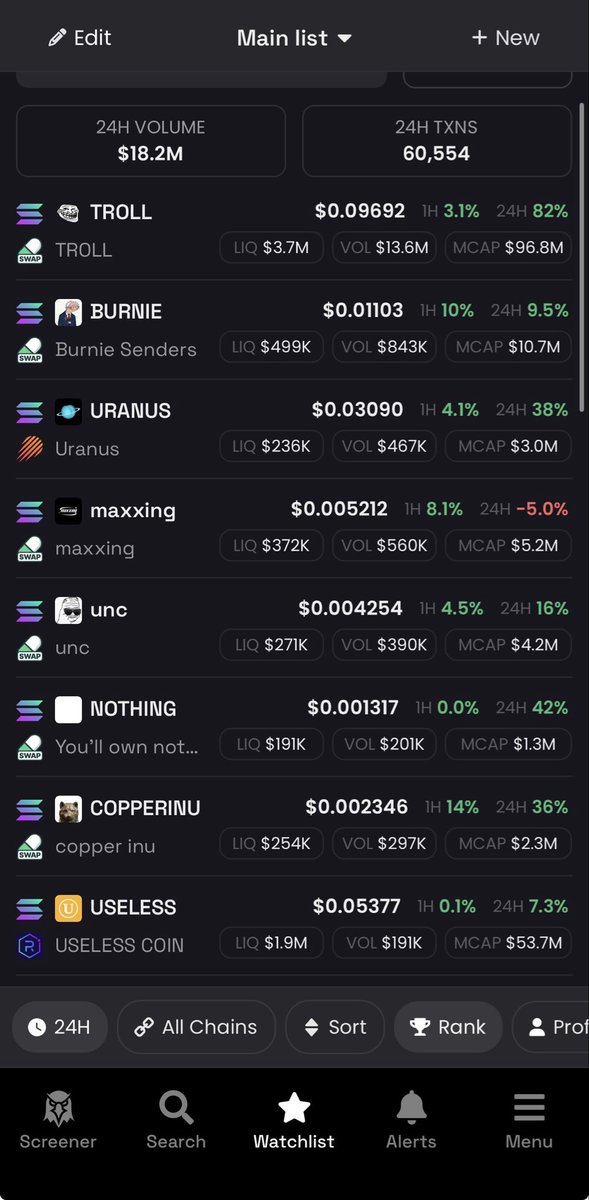The image size is (589, 1200).
Task: Open the BURNIE token row
Action: (294, 330)
